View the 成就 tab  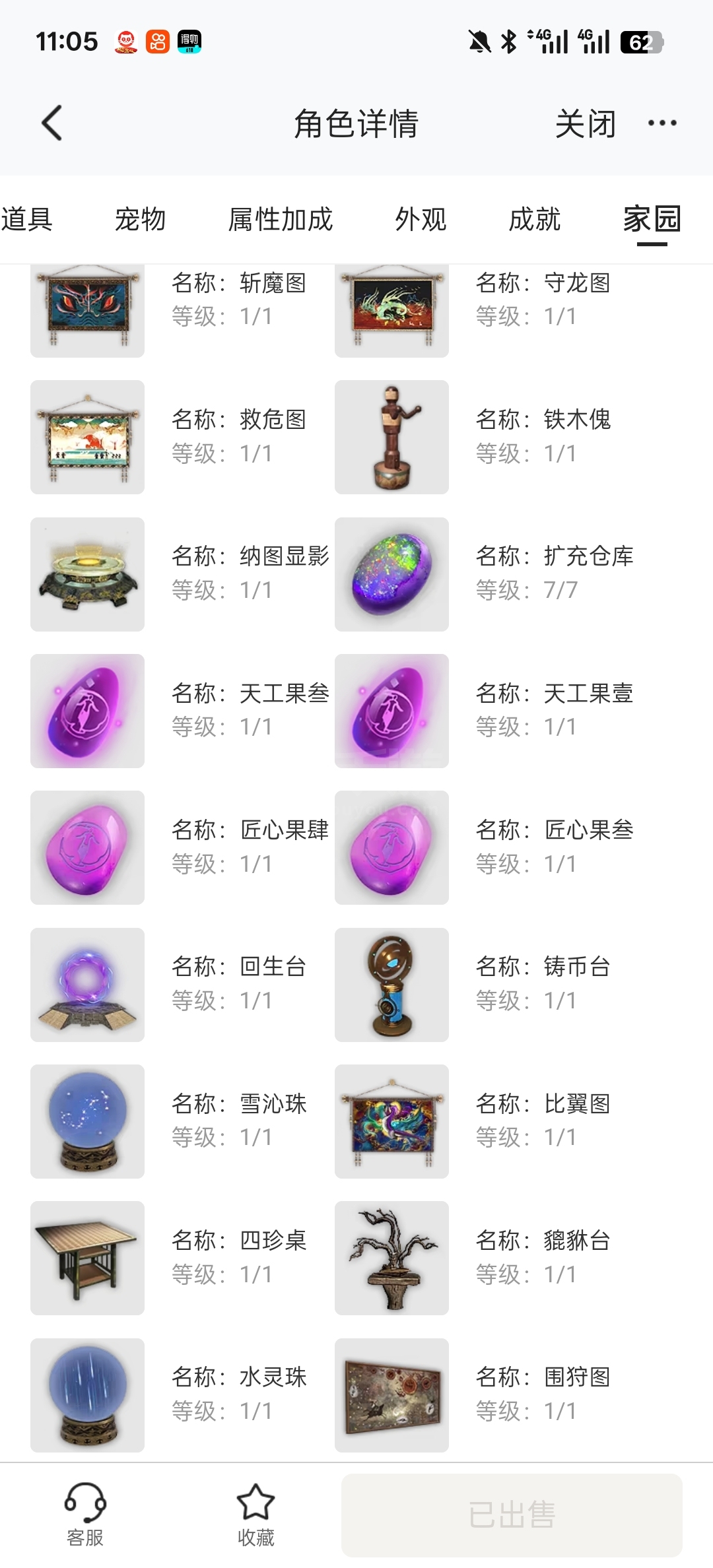coord(534,220)
